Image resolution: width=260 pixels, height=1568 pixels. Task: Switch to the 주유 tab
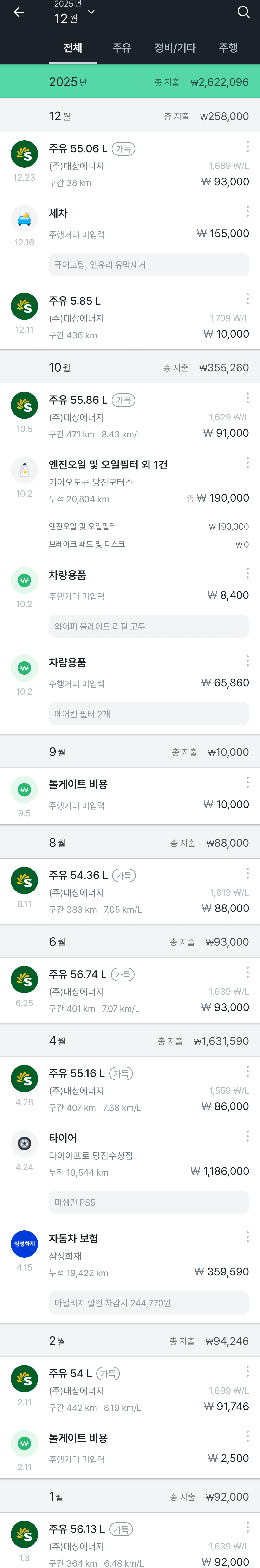click(x=122, y=47)
